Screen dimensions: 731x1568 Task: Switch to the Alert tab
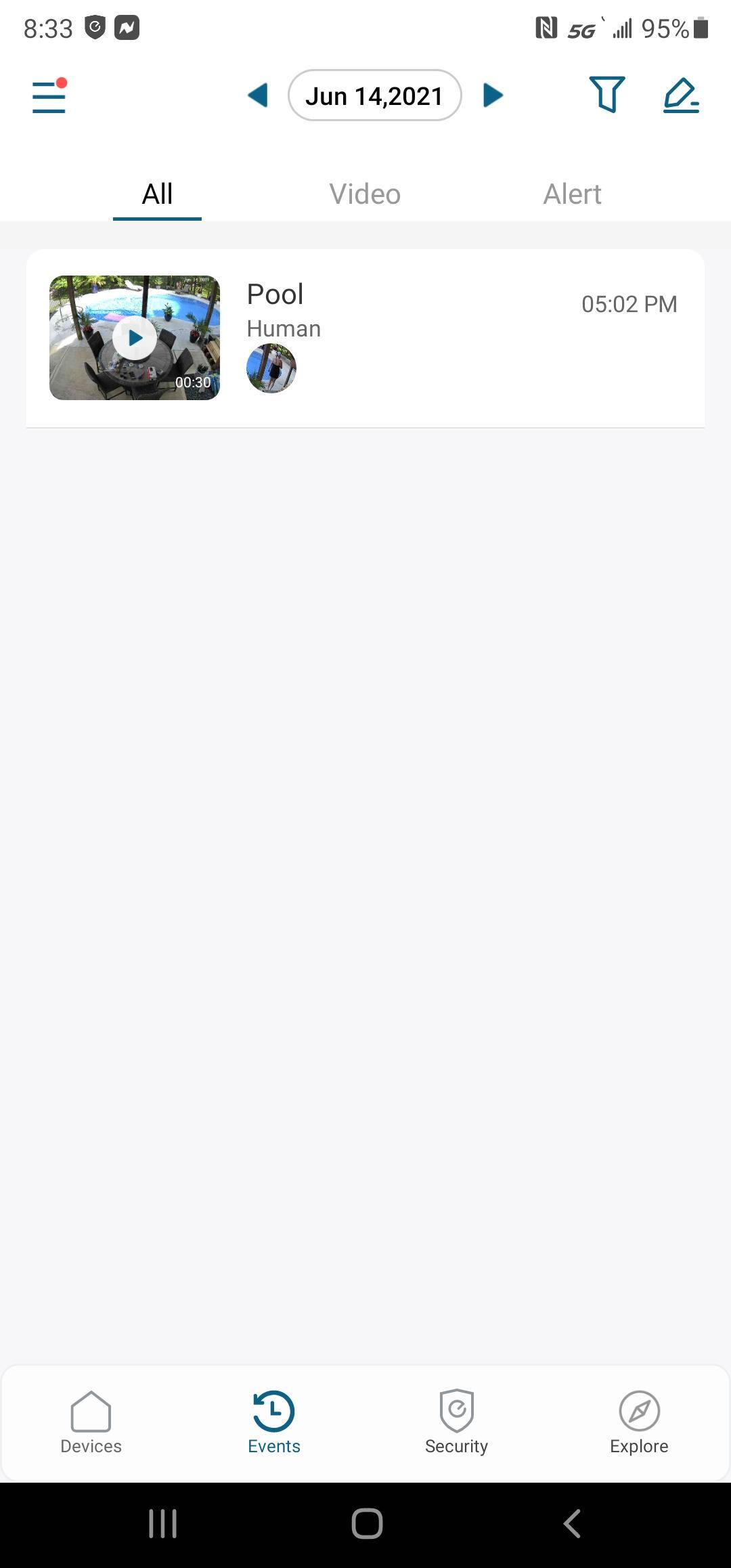point(572,194)
